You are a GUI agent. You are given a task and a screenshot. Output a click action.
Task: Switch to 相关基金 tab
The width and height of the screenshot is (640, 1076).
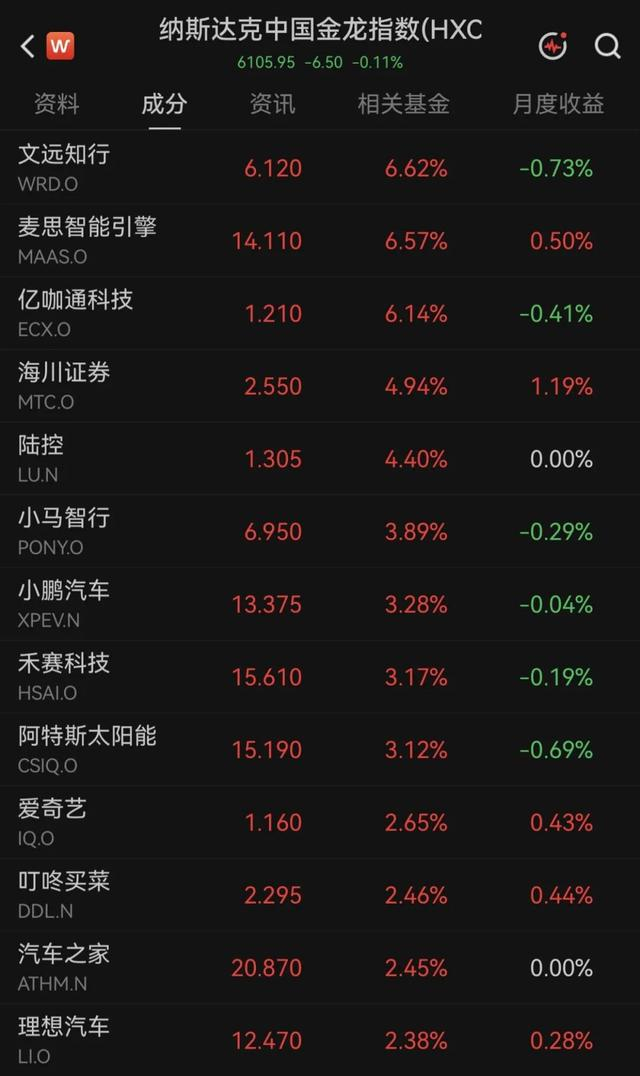[x=403, y=104]
